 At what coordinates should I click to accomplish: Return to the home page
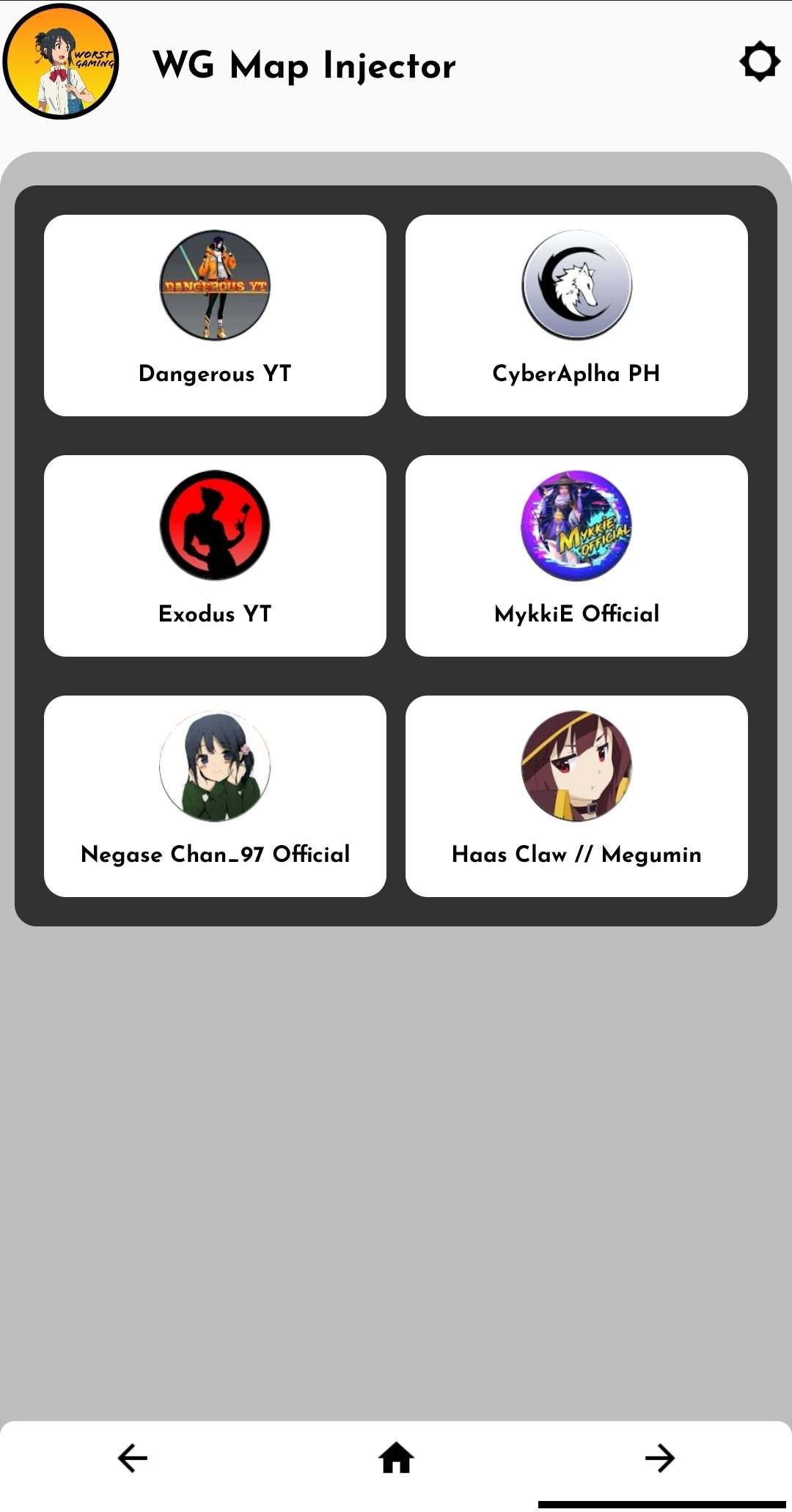point(396,1458)
